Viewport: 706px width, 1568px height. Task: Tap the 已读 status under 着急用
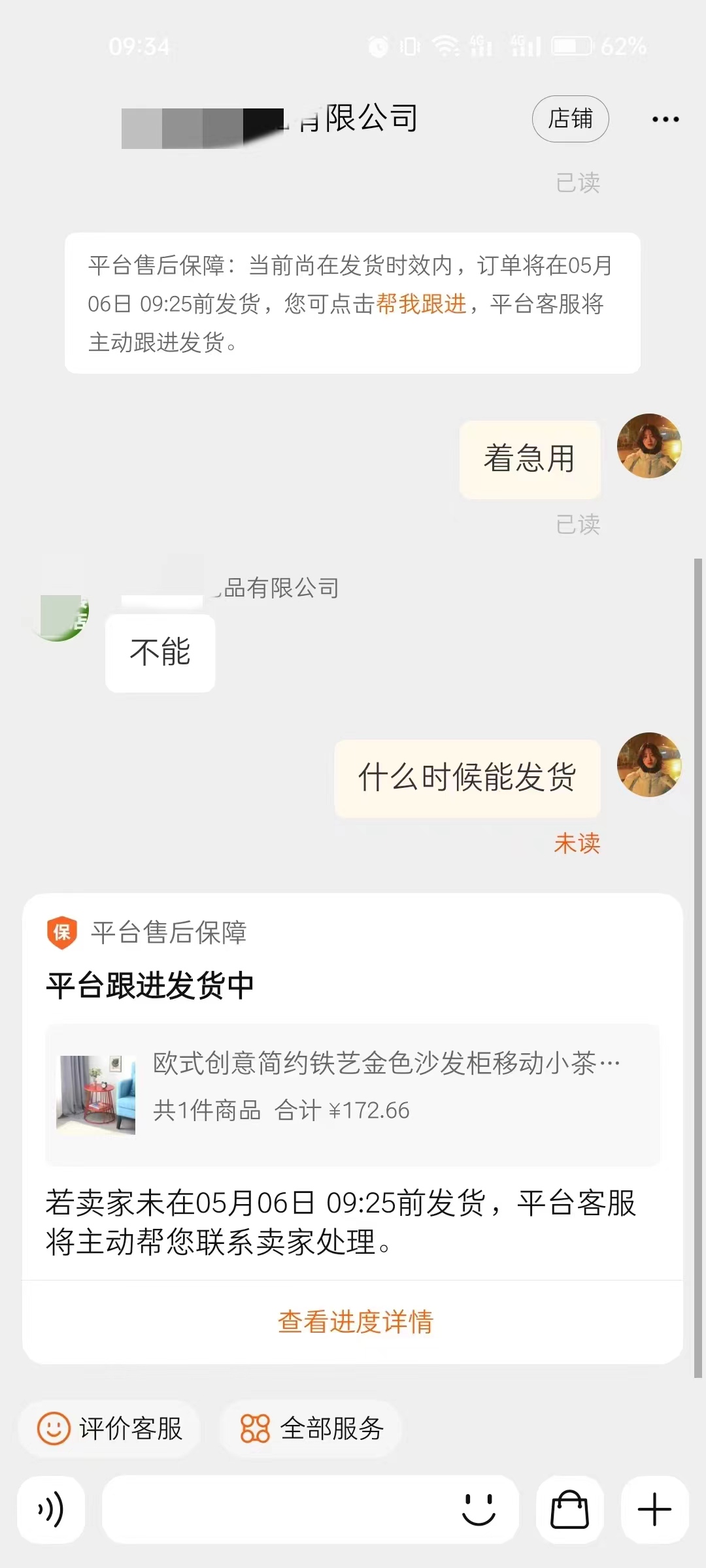pyautogui.click(x=578, y=524)
